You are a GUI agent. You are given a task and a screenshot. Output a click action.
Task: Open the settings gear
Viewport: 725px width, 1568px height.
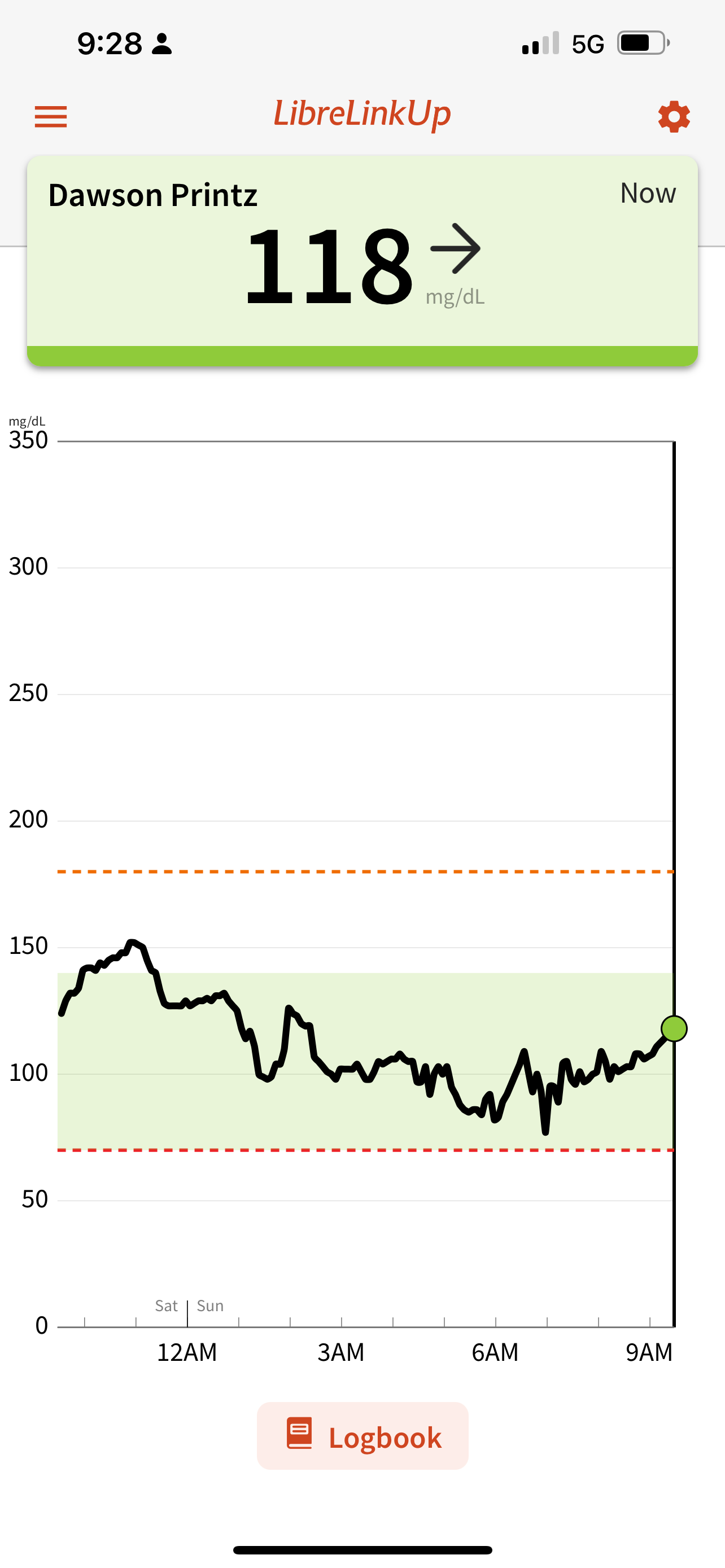[x=673, y=116]
